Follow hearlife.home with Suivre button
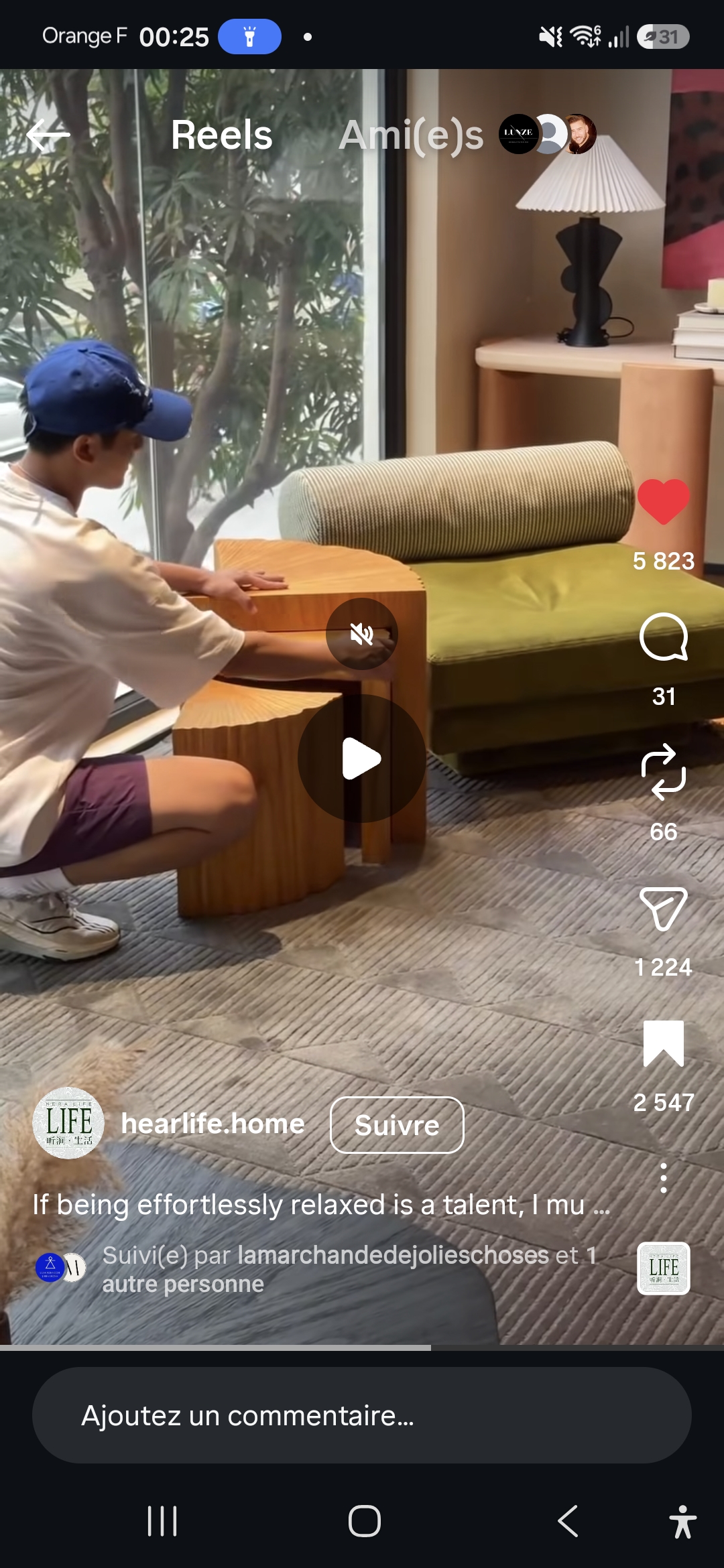724x1568 pixels. [x=397, y=1125]
